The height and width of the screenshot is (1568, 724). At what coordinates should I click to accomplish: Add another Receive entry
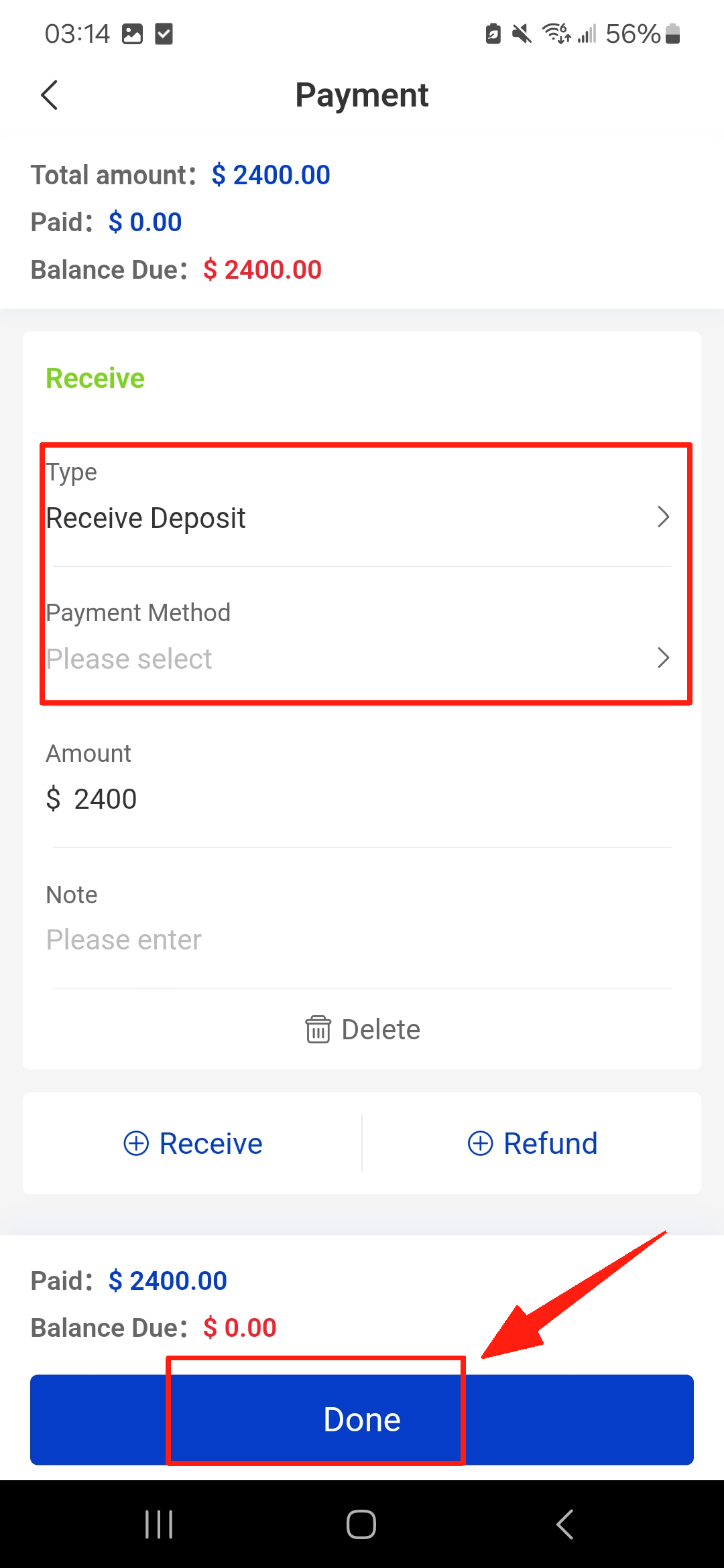(x=193, y=1143)
